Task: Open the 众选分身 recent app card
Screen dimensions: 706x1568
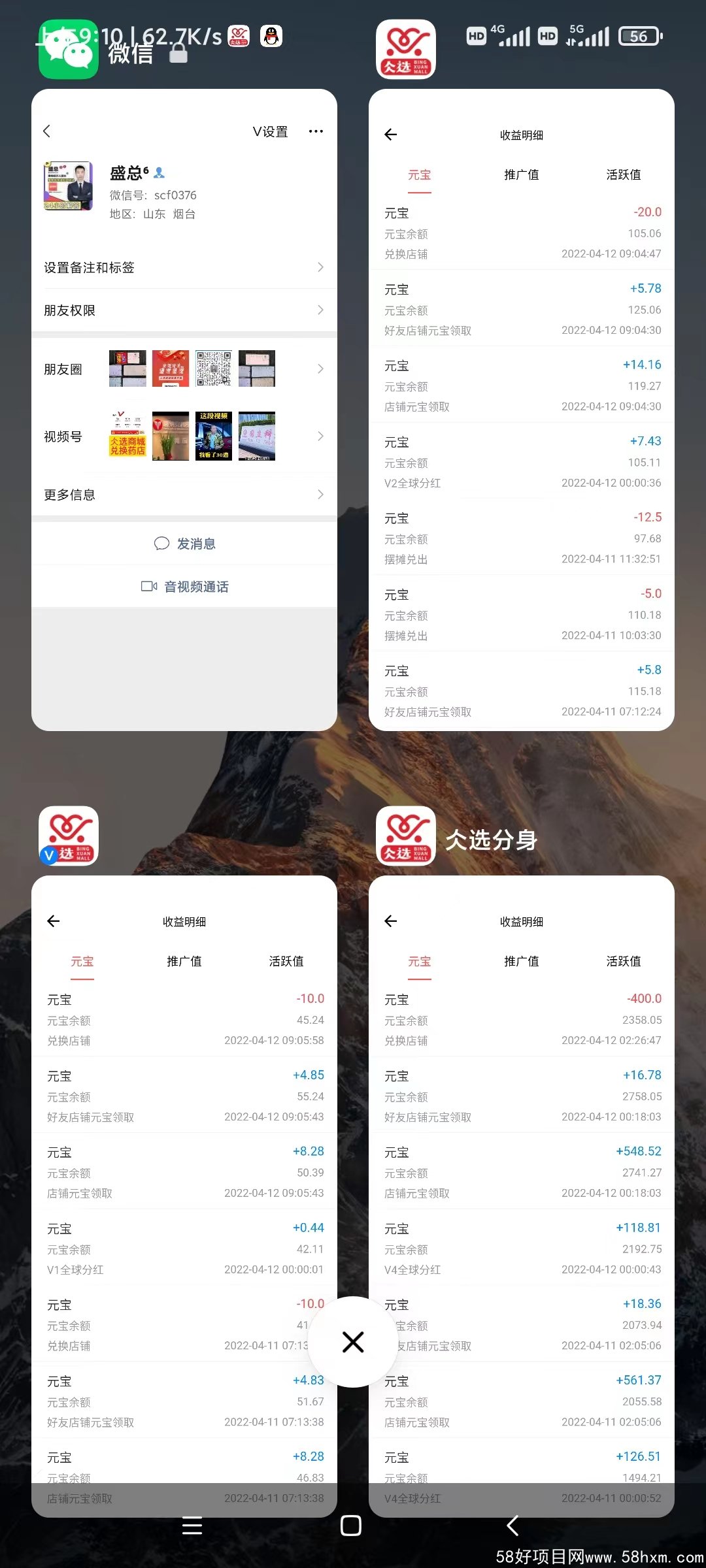Action: coord(521,1196)
